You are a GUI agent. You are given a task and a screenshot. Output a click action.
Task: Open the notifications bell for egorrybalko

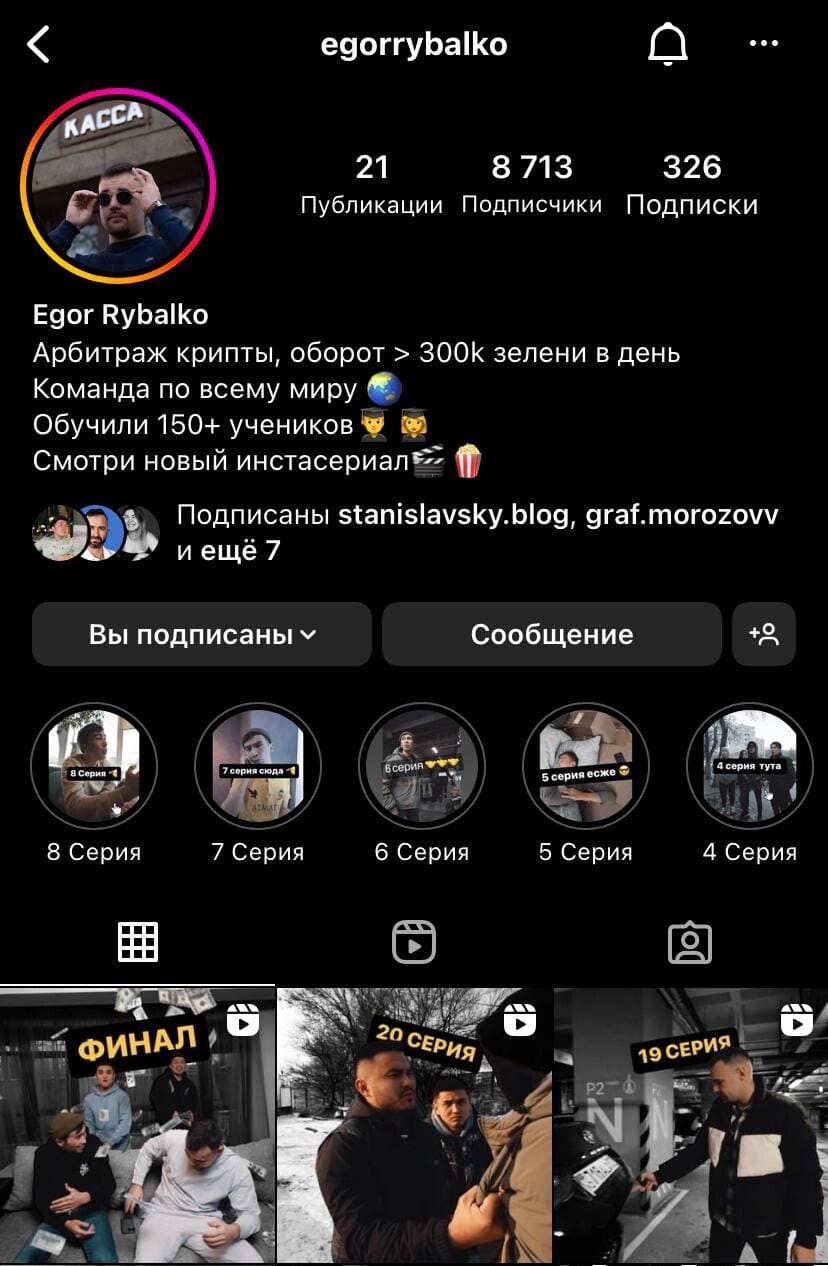pos(668,45)
